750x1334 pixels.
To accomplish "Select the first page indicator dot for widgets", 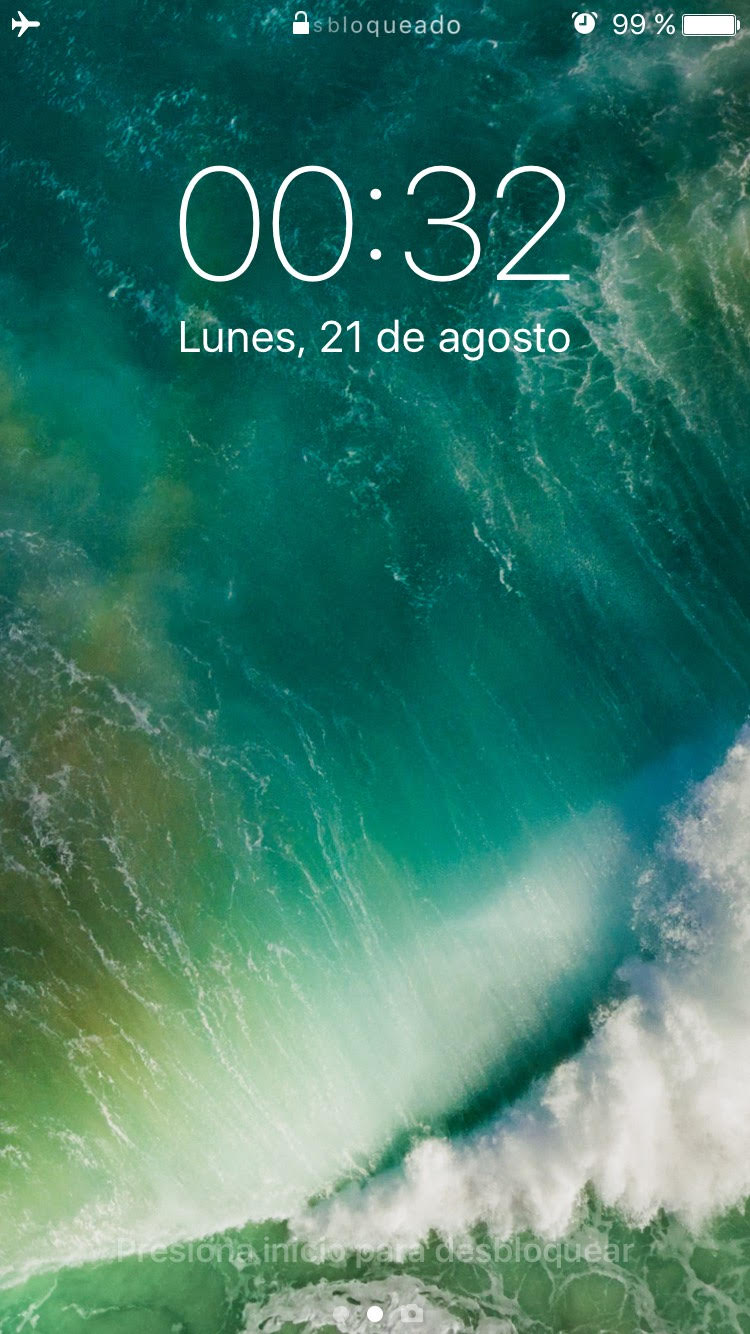I will (340, 1313).
